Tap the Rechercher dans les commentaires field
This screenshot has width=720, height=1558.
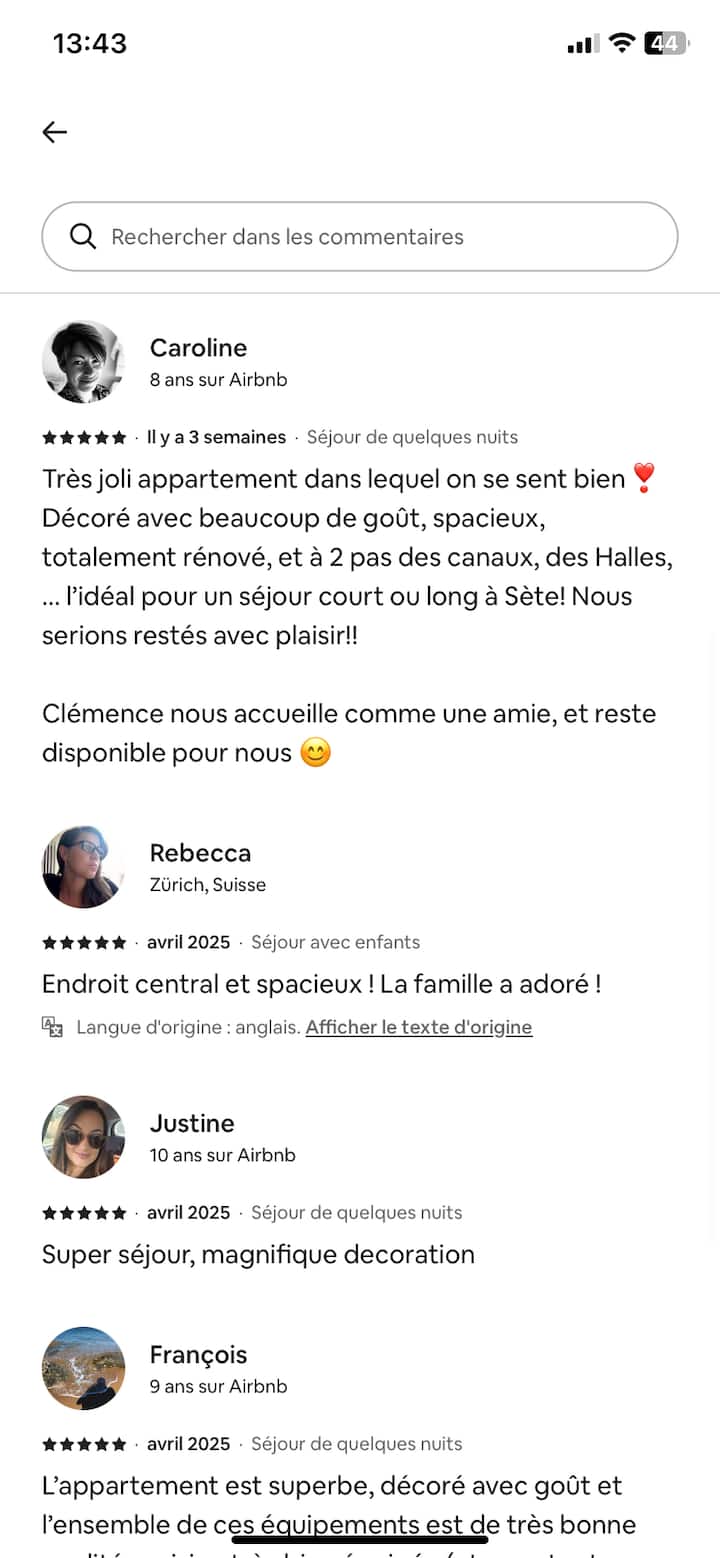360,237
